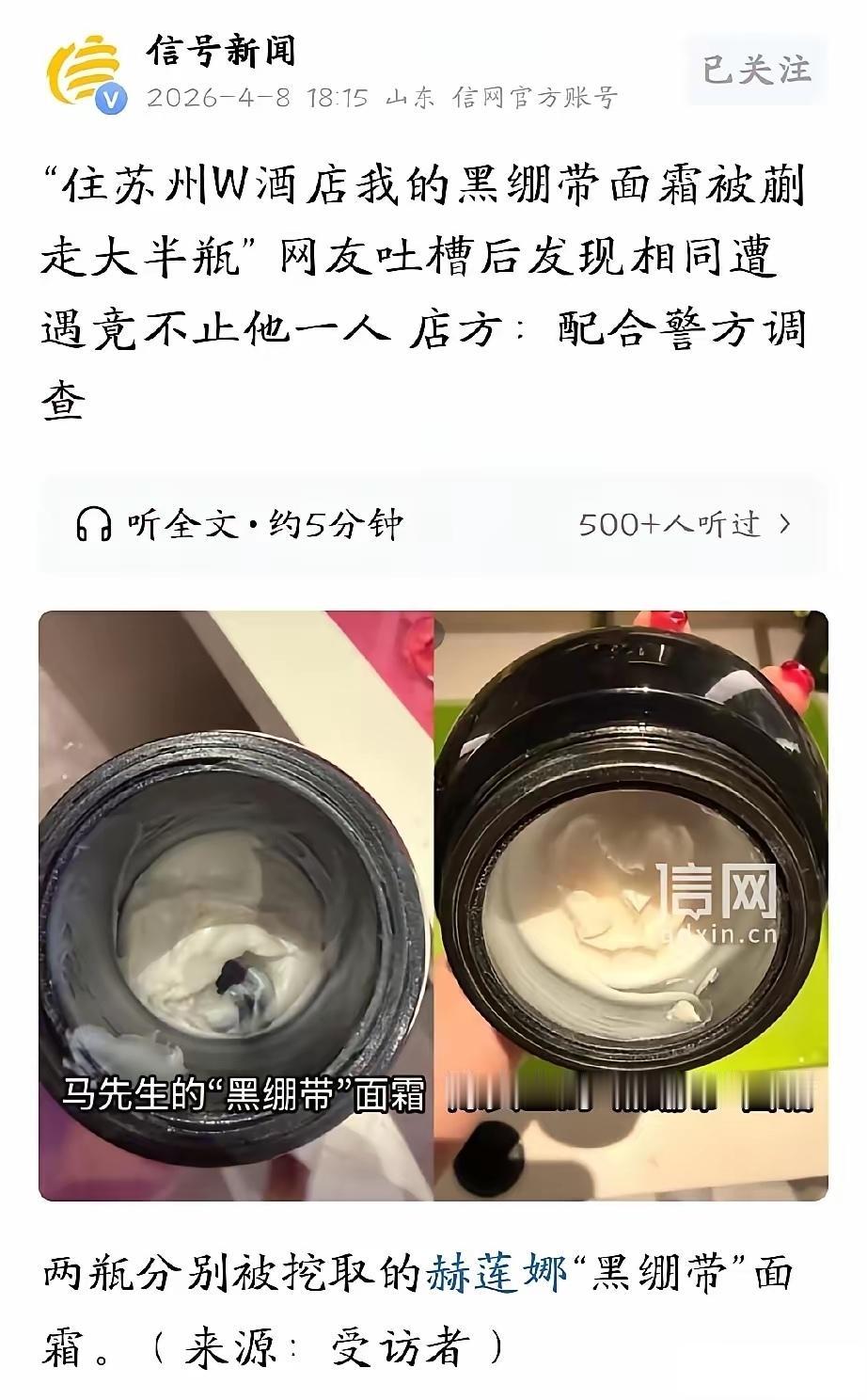Select the 山东 location label
The width and height of the screenshot is (867, 1400).
click(x=413, y=98)
